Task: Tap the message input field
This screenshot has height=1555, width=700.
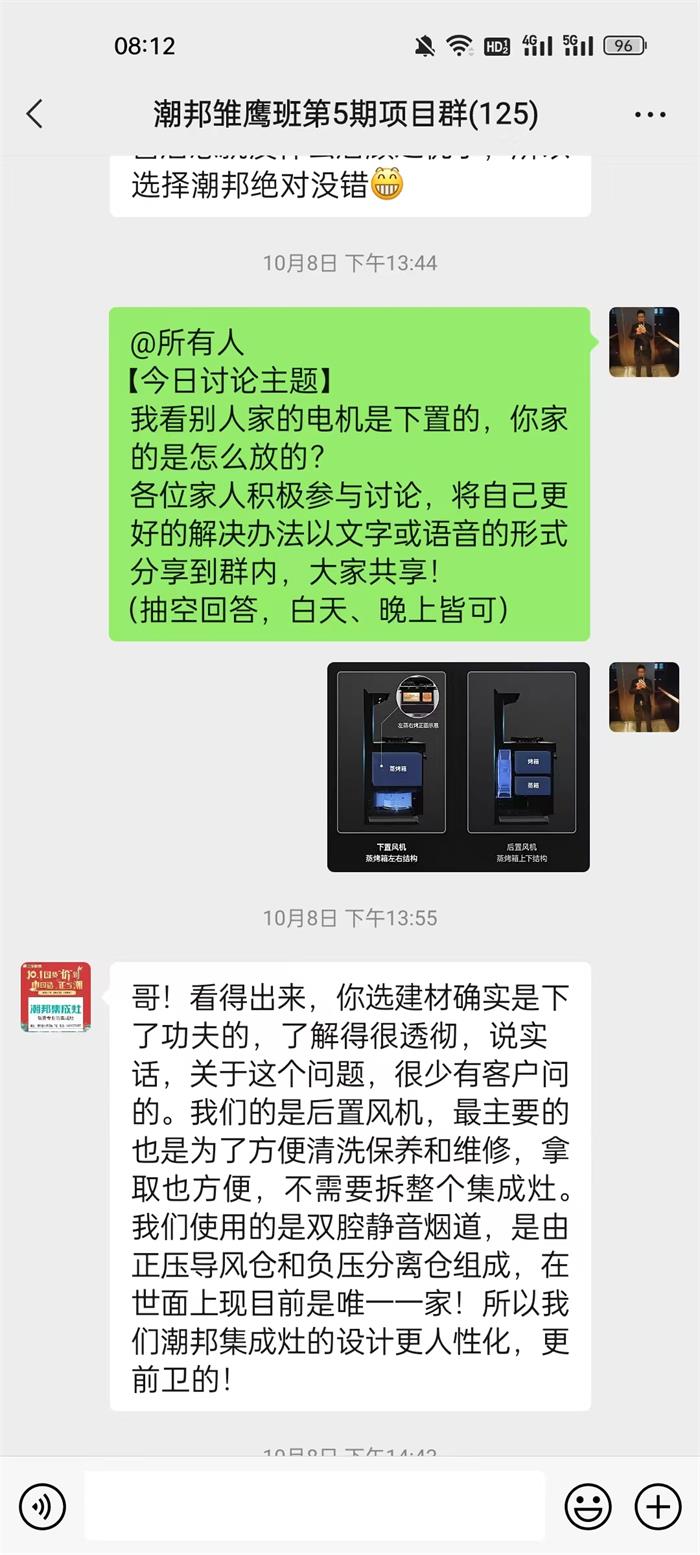Action: (x=314, y=1506)
